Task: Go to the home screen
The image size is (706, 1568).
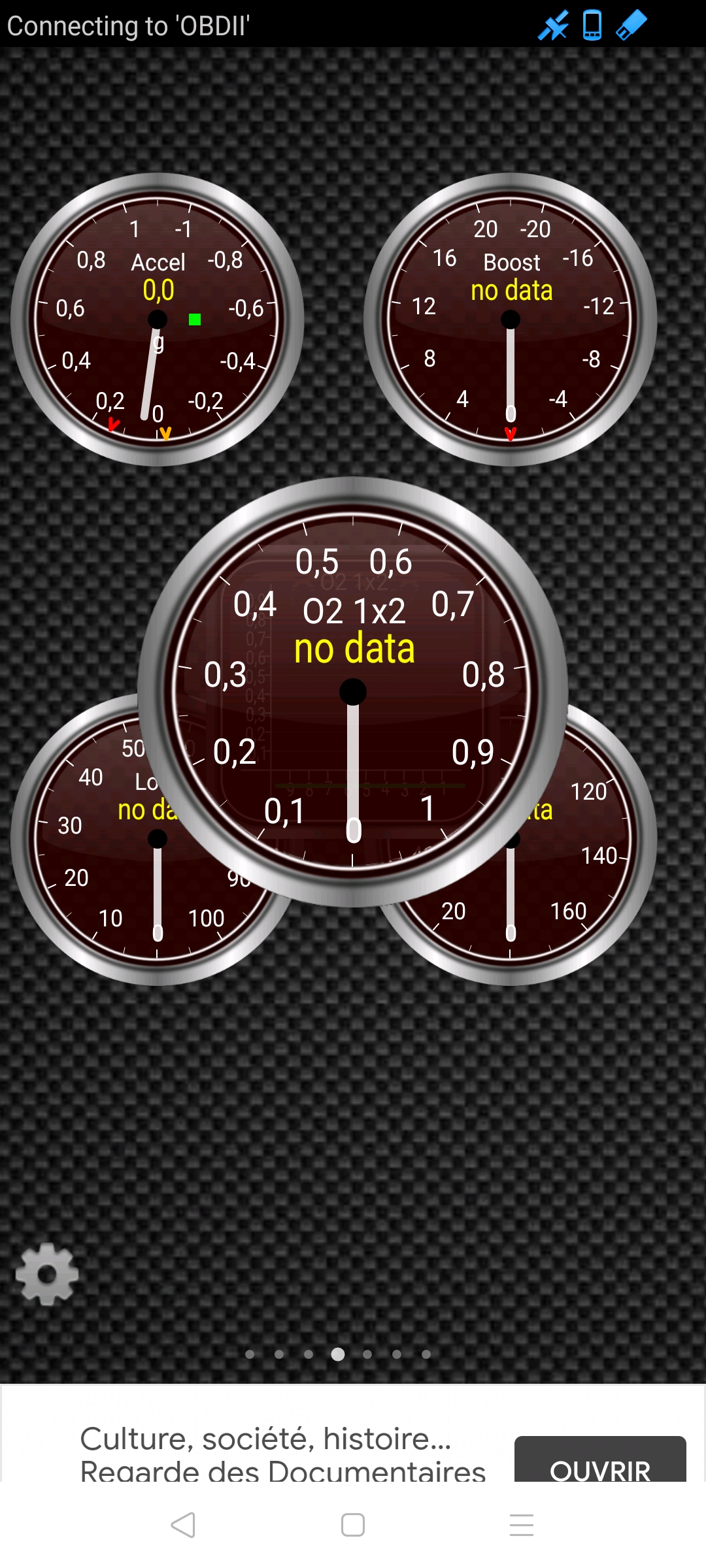Action: 353,1525
